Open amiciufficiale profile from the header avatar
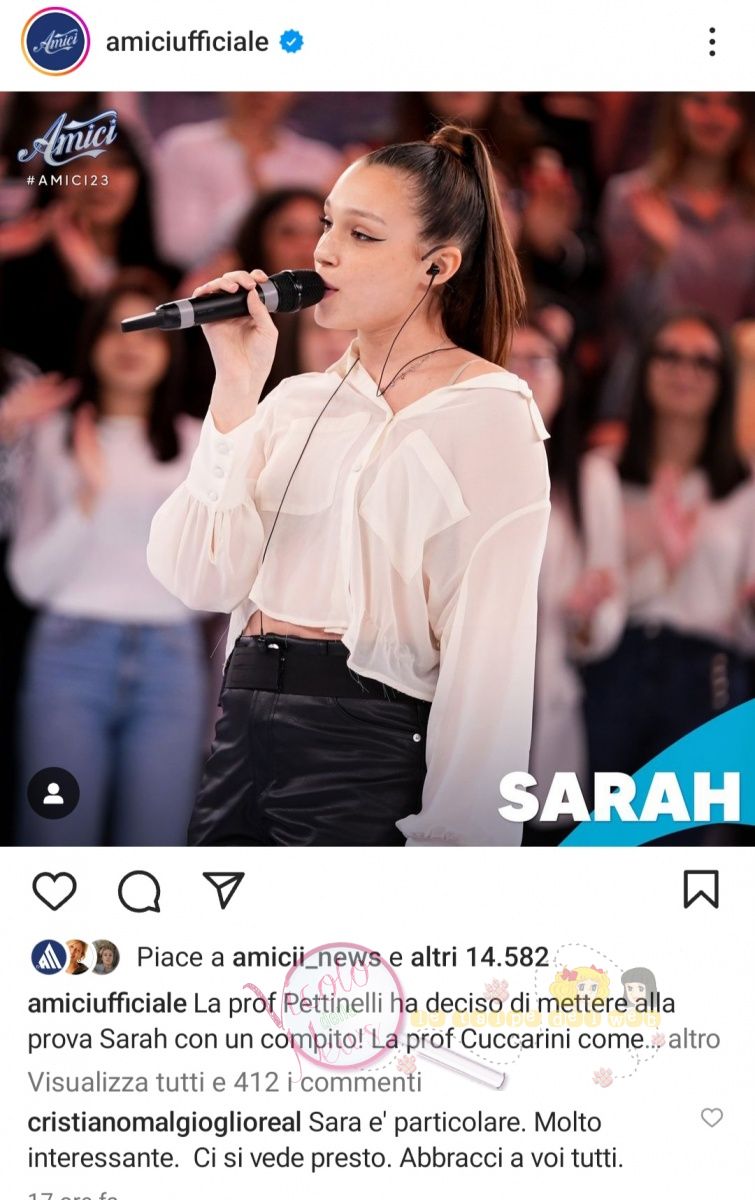Image resolution: width=755 pixels, height=1200 pixels. 55,42
